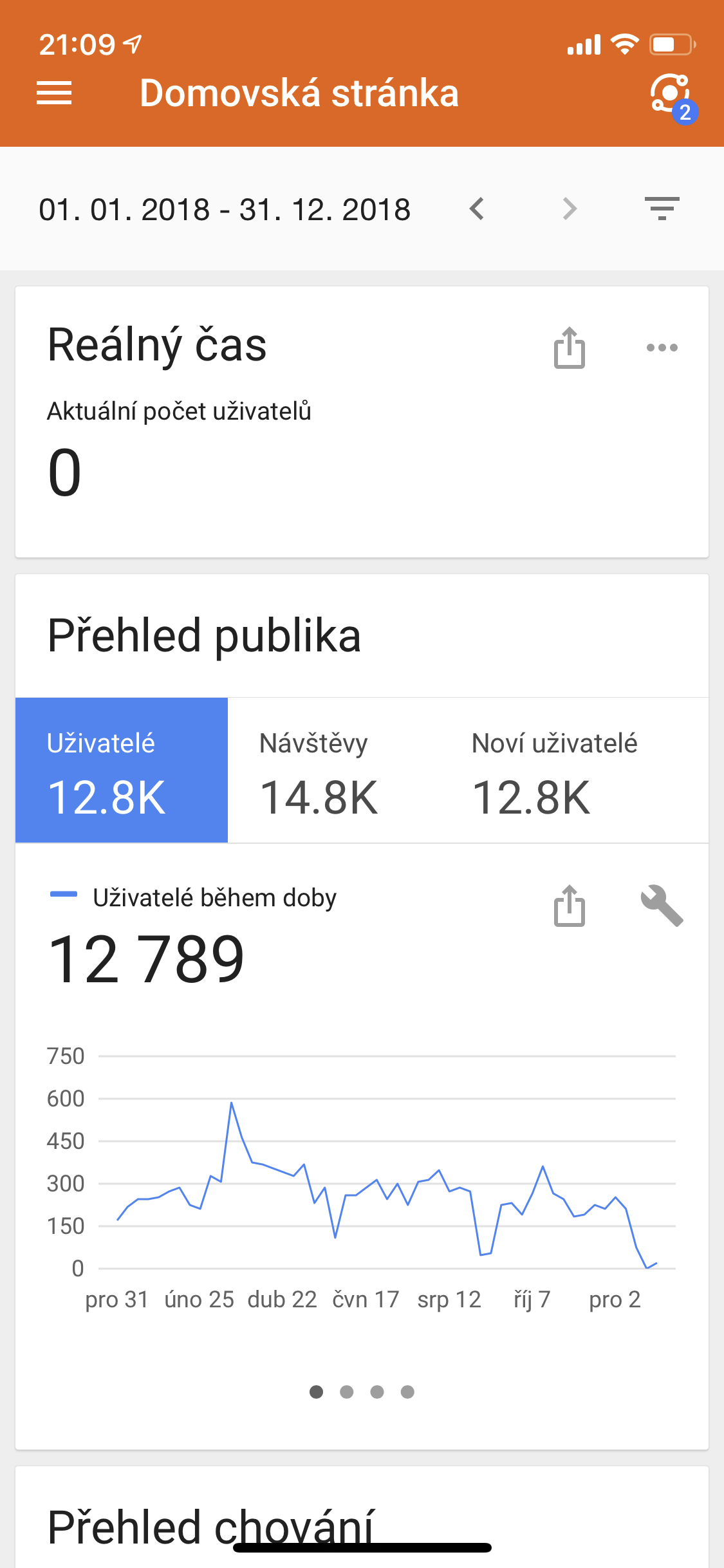This screenshot has height=1568, width=724.
Task: Open the hamburger drawer menu
Action: click(x=54, y=93)
